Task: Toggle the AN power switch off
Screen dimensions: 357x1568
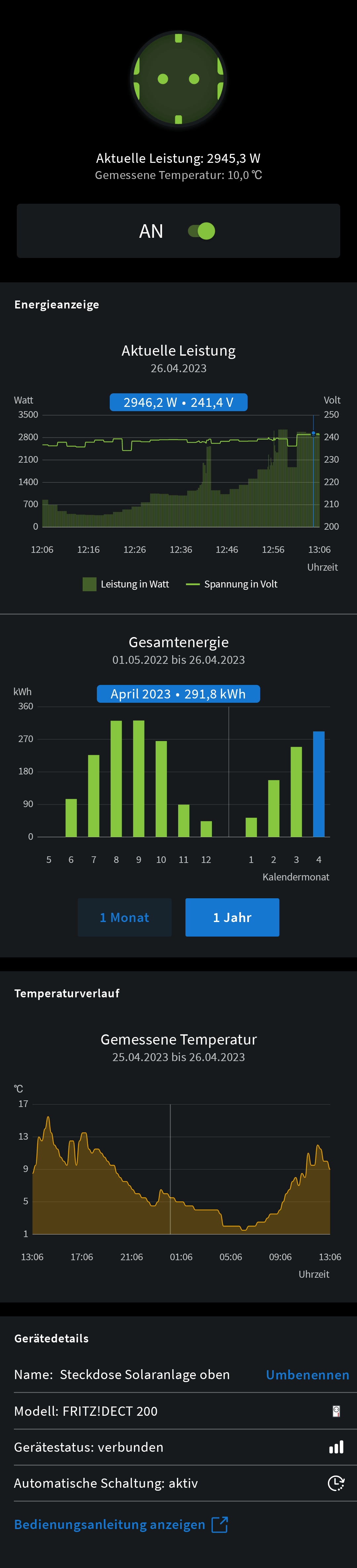Action: 202,231
